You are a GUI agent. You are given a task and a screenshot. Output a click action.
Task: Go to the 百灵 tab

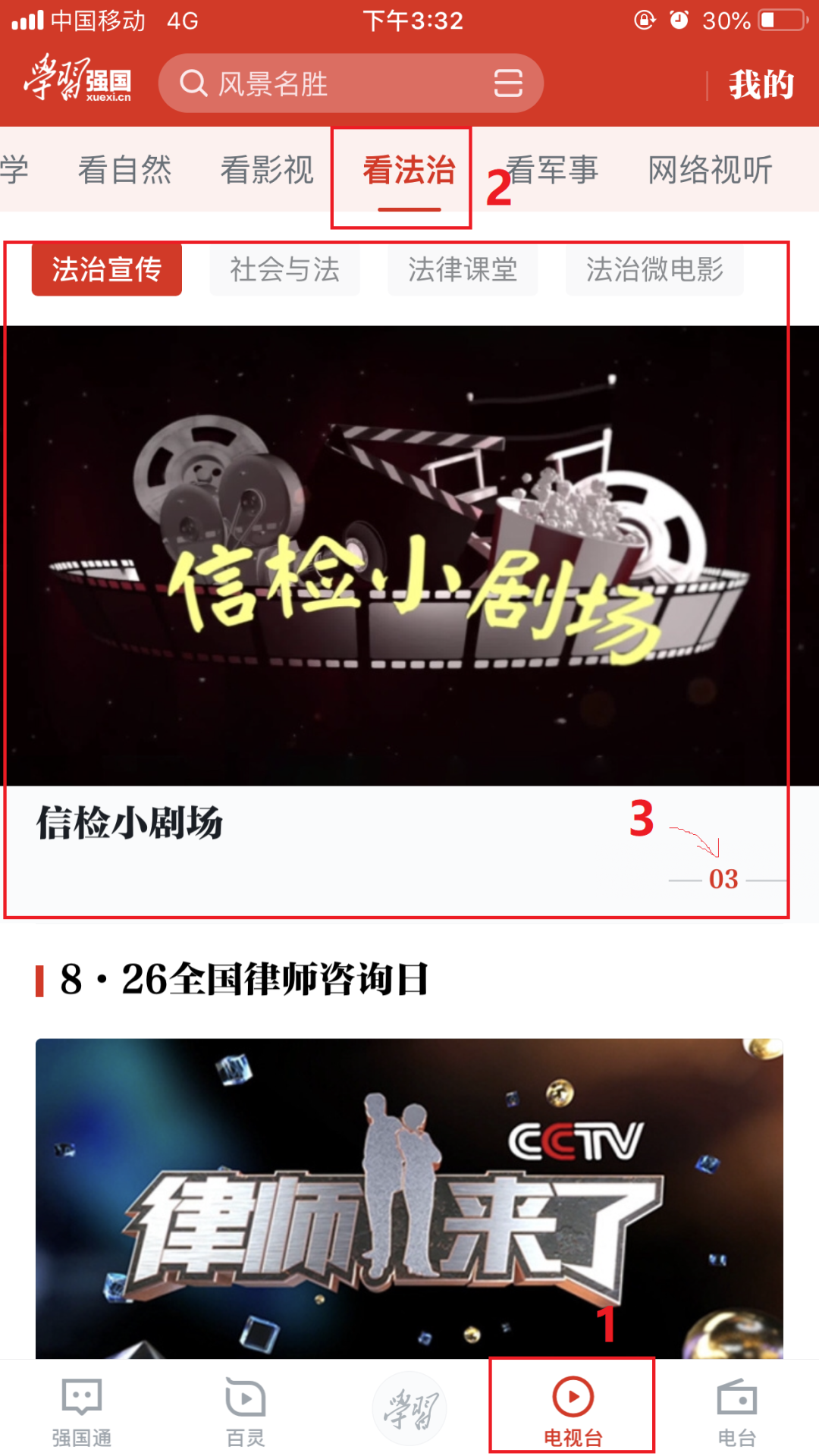click(x=246, y=1410)
